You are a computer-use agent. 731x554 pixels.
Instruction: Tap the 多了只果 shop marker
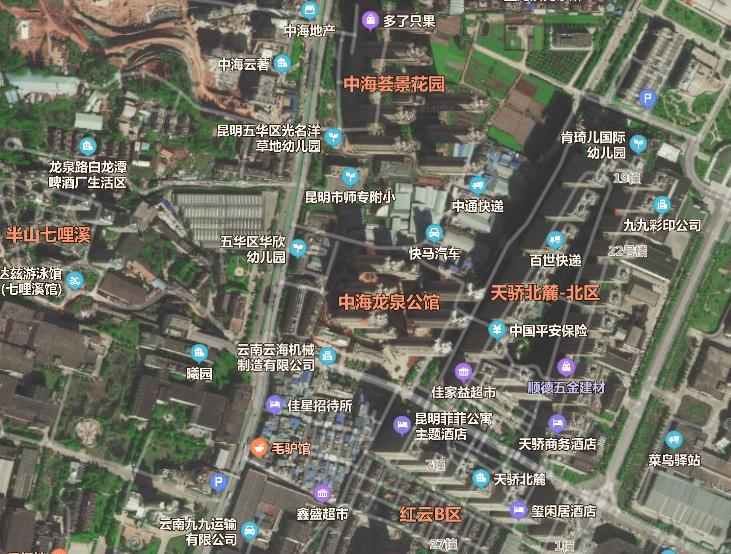(370, 20)
